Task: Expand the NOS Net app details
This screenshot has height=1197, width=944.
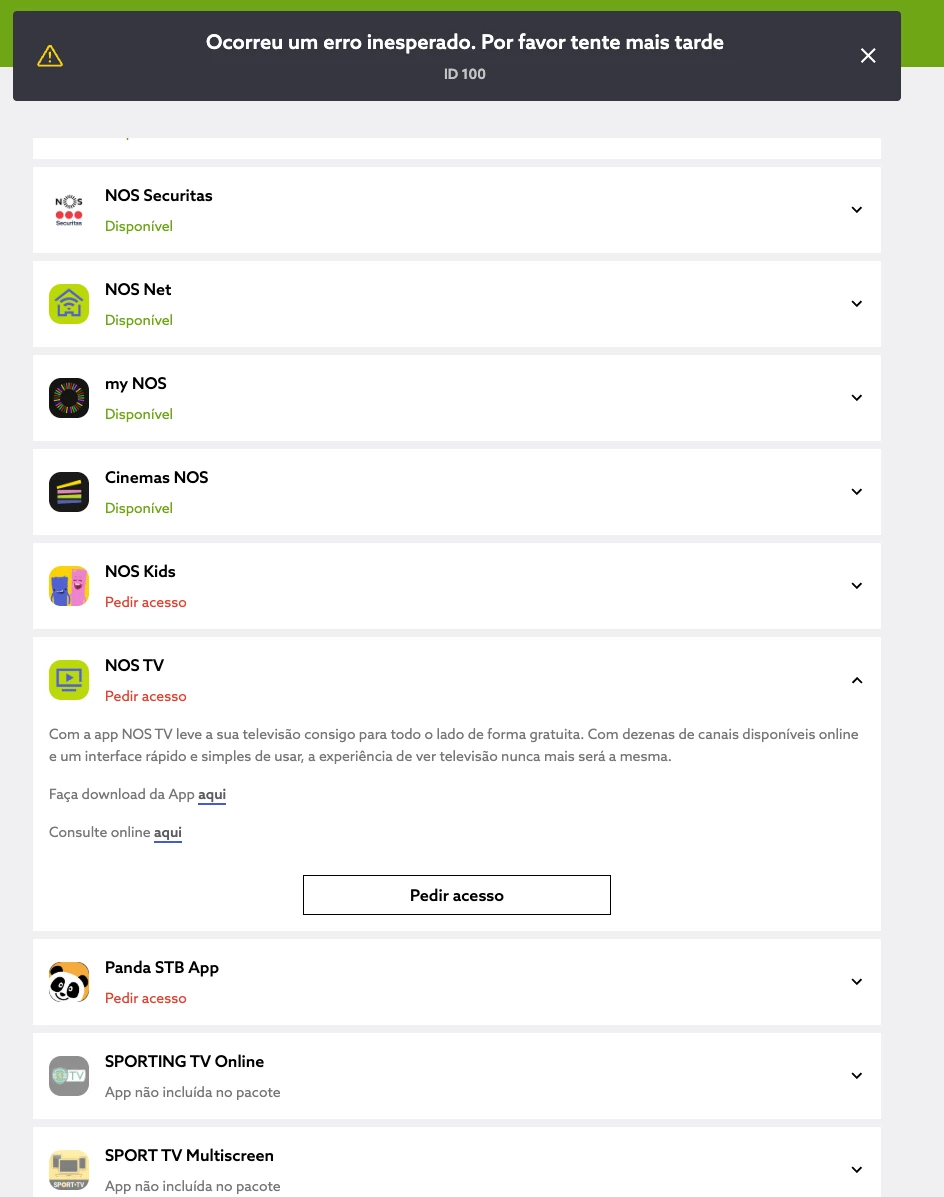Action: 856,304
